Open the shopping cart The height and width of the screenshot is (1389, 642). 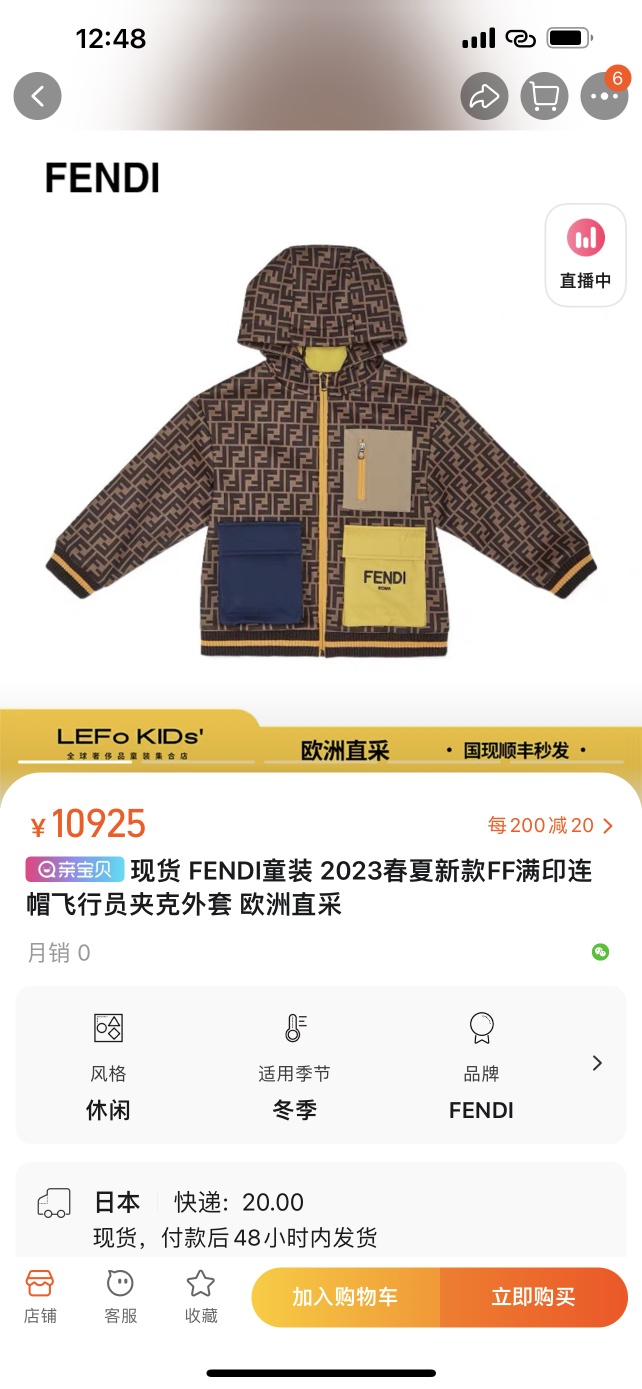[x=544, y=96]
